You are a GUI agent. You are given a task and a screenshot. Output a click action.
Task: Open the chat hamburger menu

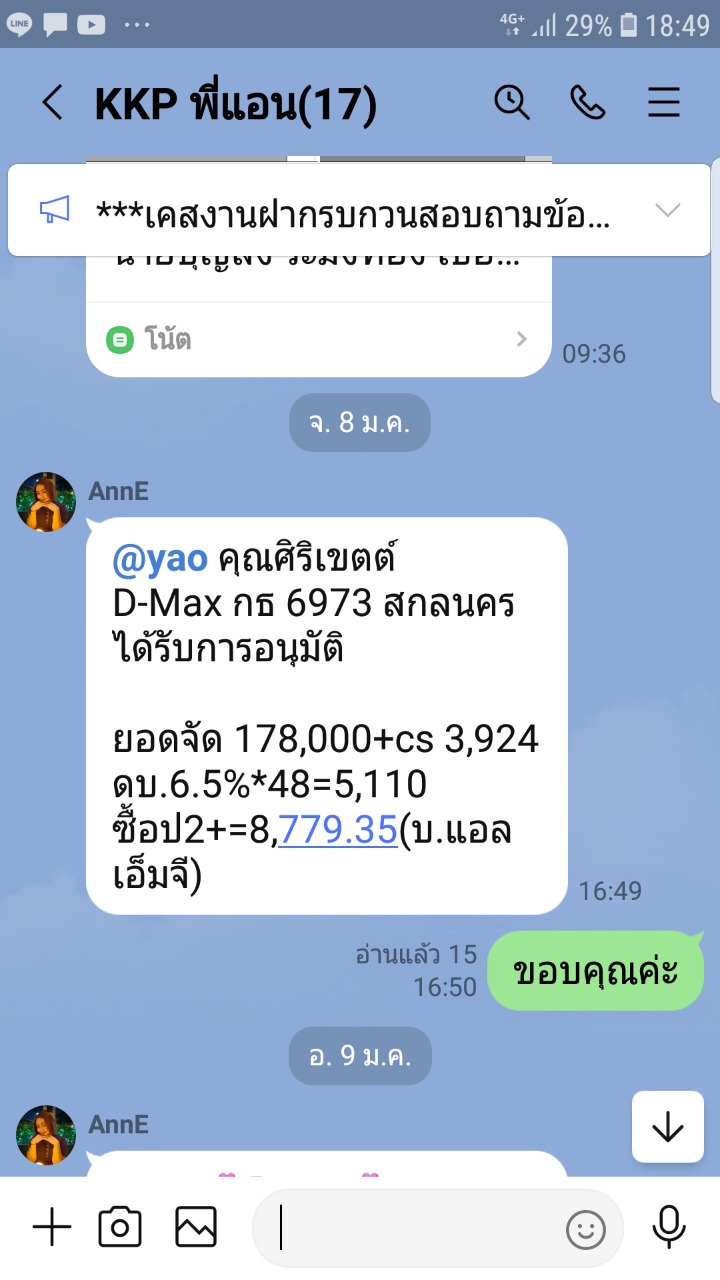coord(664,103)
